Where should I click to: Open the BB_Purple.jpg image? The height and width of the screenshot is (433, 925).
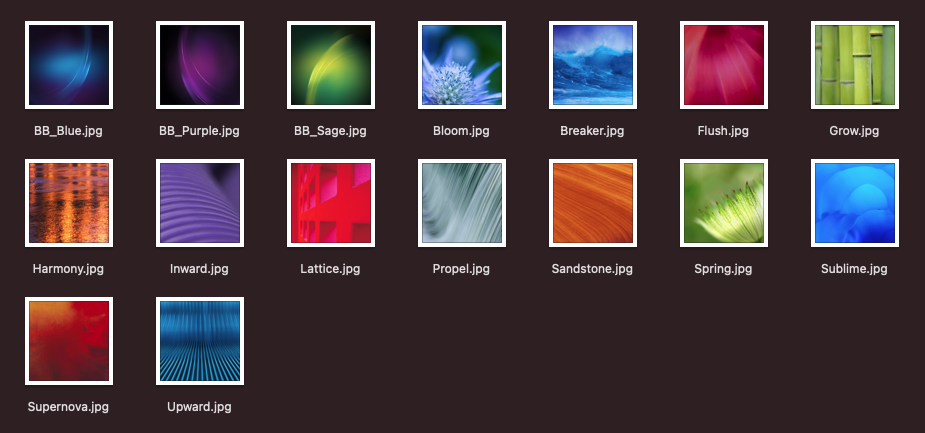[x=199, y=65]
